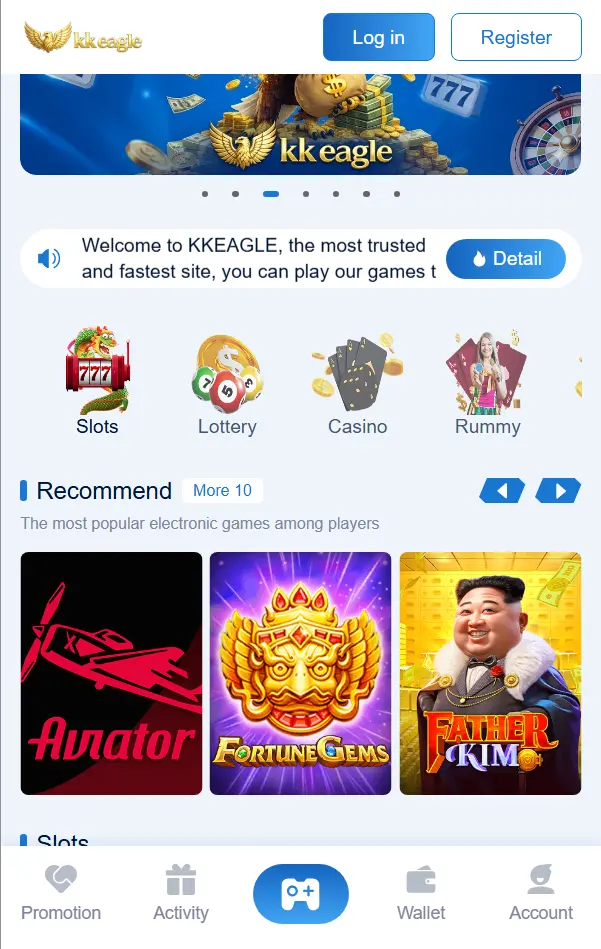Viewport: 601px width, 949px height.
Task: Tap the left arrow in Recommend
Action: click(502, 490)
